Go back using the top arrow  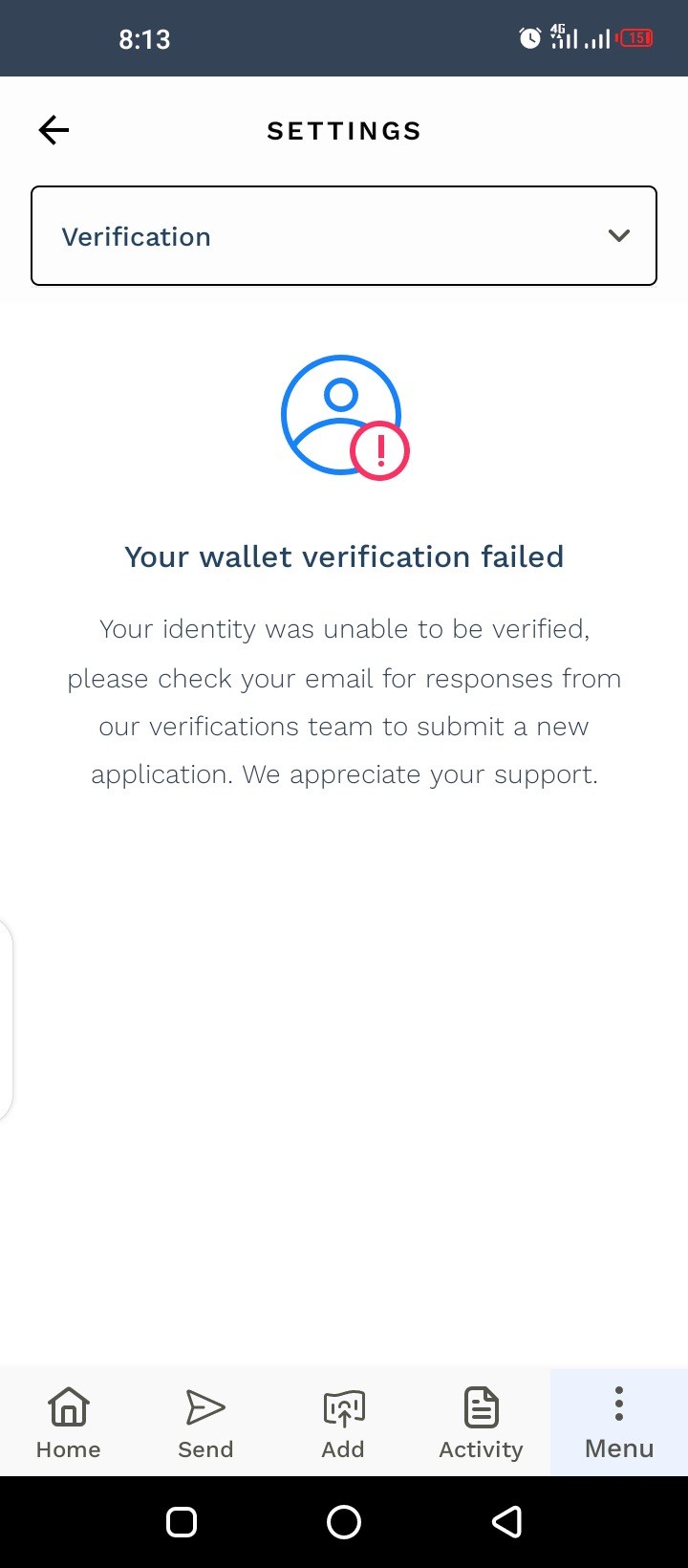click(x=54, y=130)
